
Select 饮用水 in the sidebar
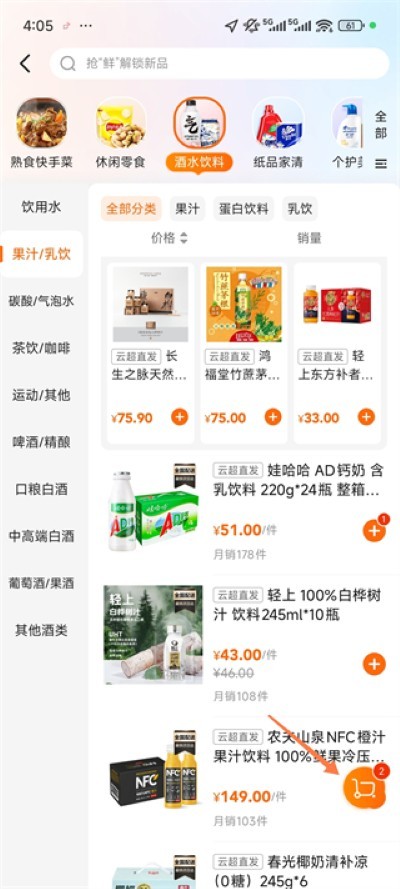41,207
